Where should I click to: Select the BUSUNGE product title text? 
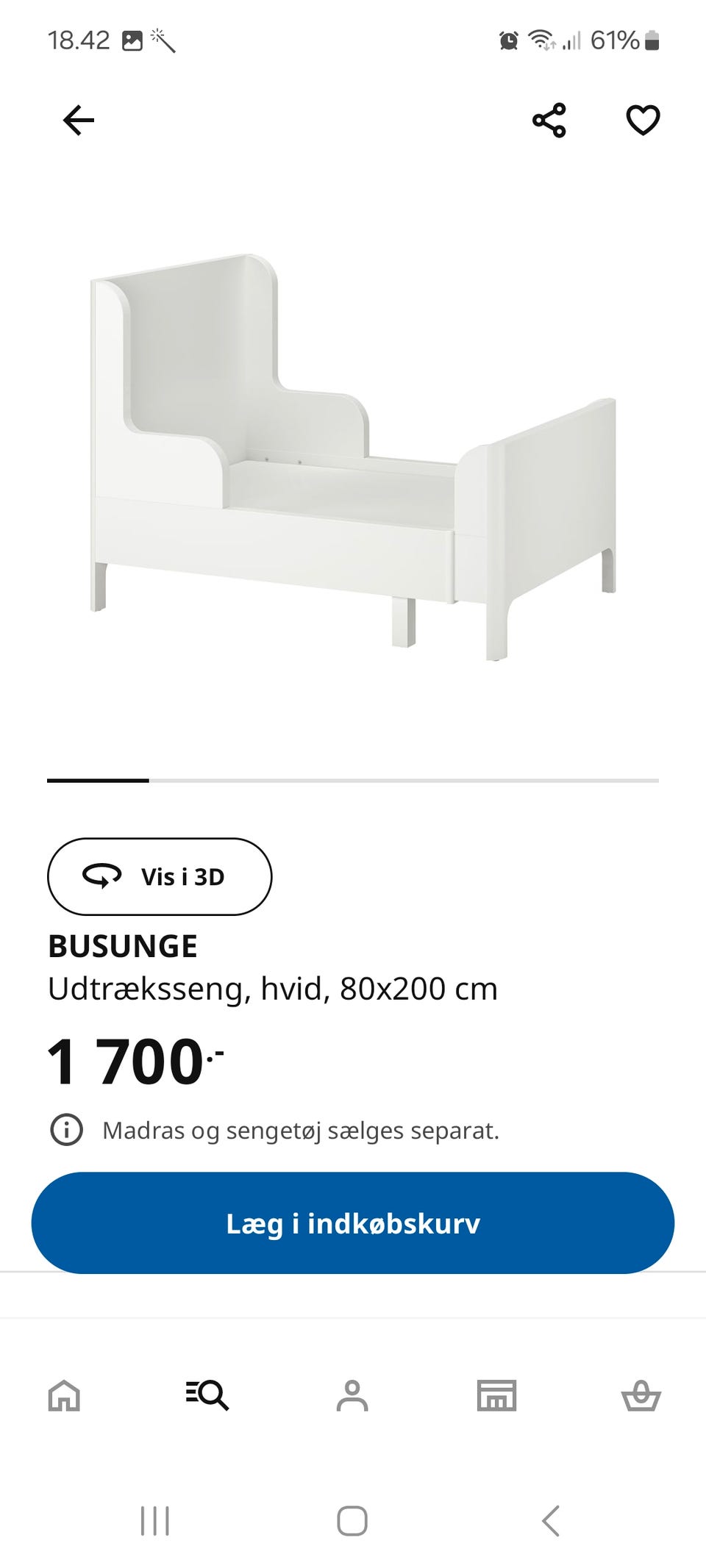(x=123, y=946)
